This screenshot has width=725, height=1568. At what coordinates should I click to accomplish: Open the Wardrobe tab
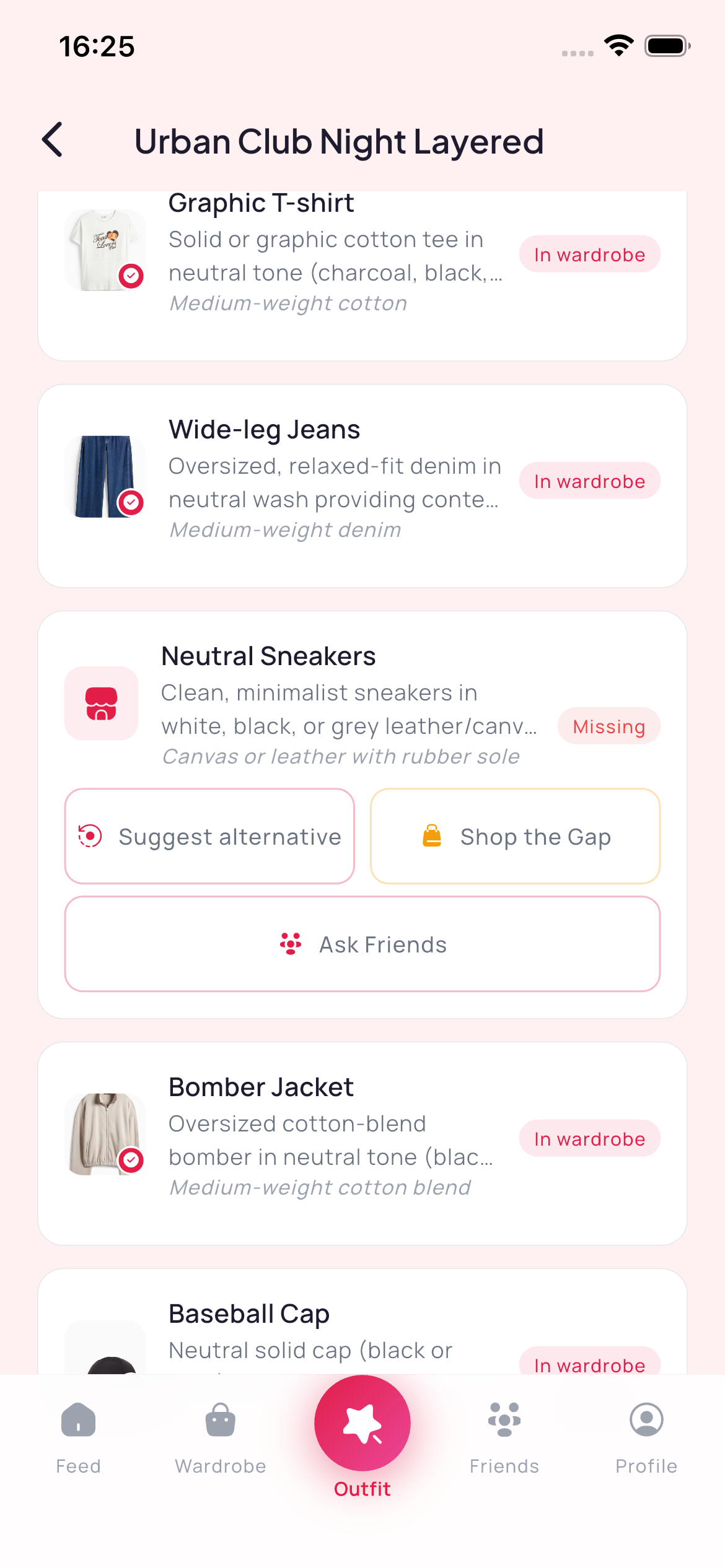(x=221, y=1438)
